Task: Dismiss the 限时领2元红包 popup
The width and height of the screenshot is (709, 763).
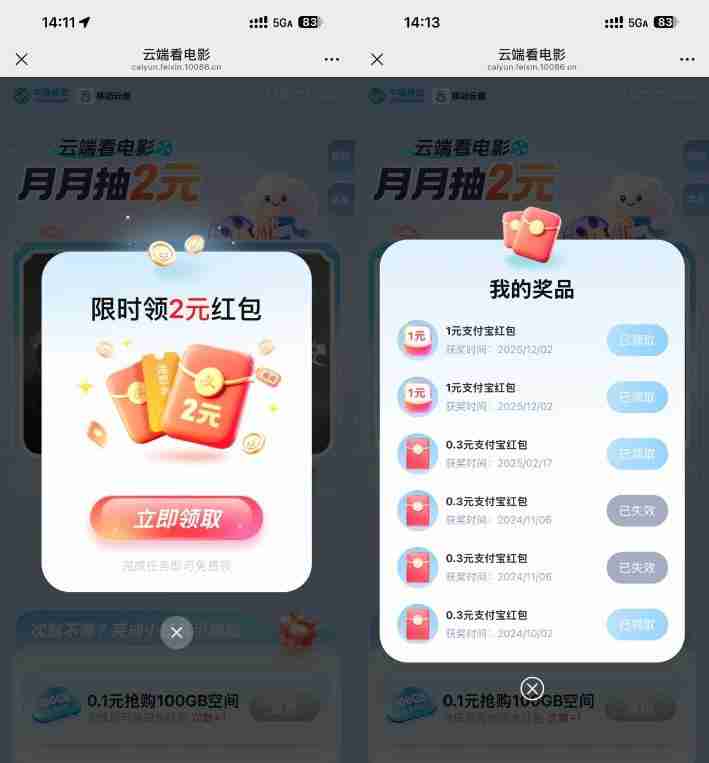Action: tap(176, 632)
